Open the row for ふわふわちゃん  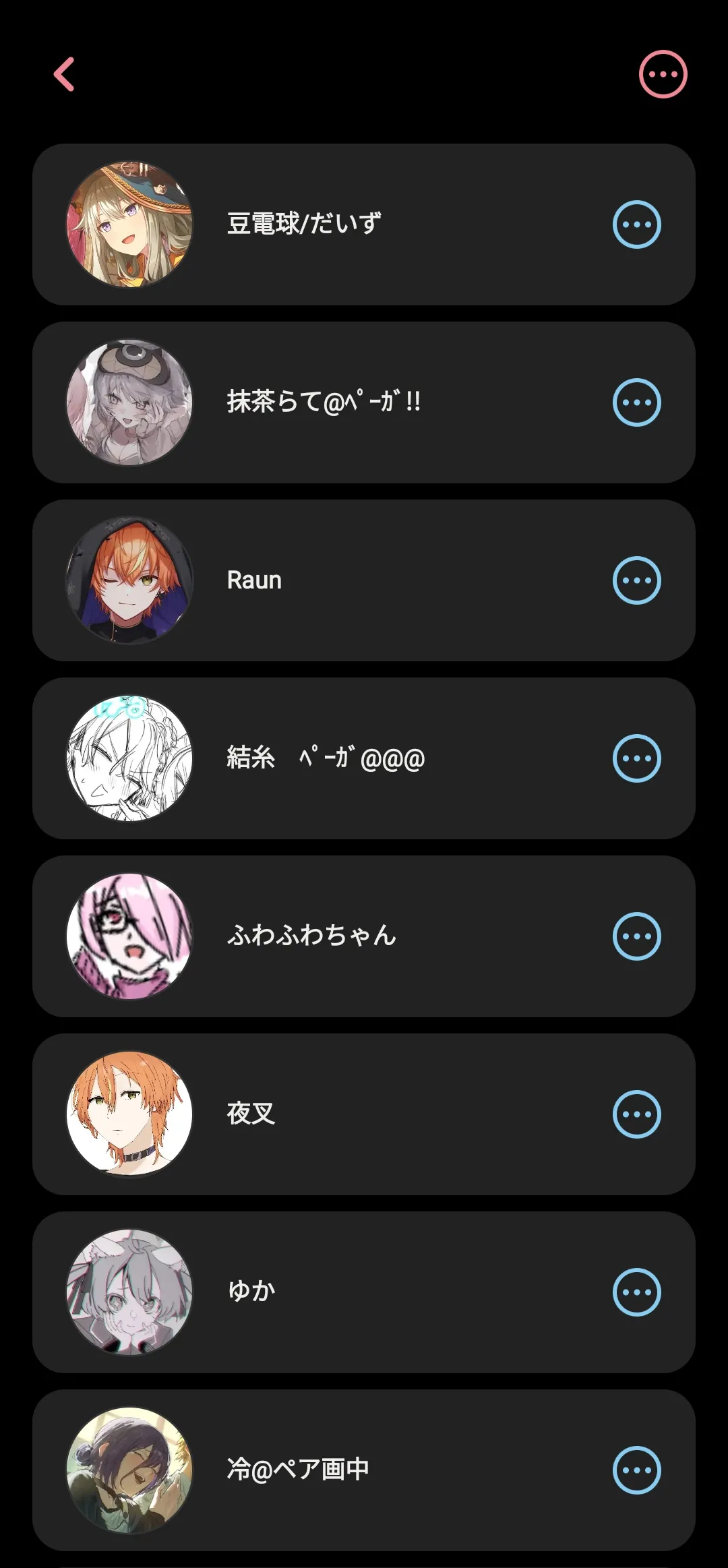[x=364, y=936]
